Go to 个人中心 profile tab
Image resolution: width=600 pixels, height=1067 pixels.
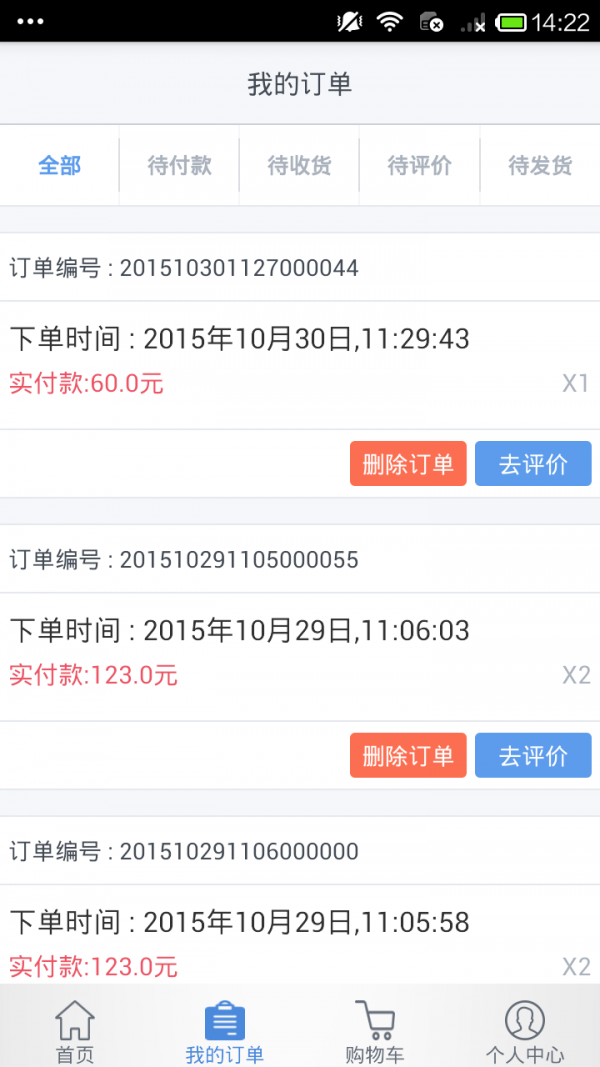[525, 1032]
